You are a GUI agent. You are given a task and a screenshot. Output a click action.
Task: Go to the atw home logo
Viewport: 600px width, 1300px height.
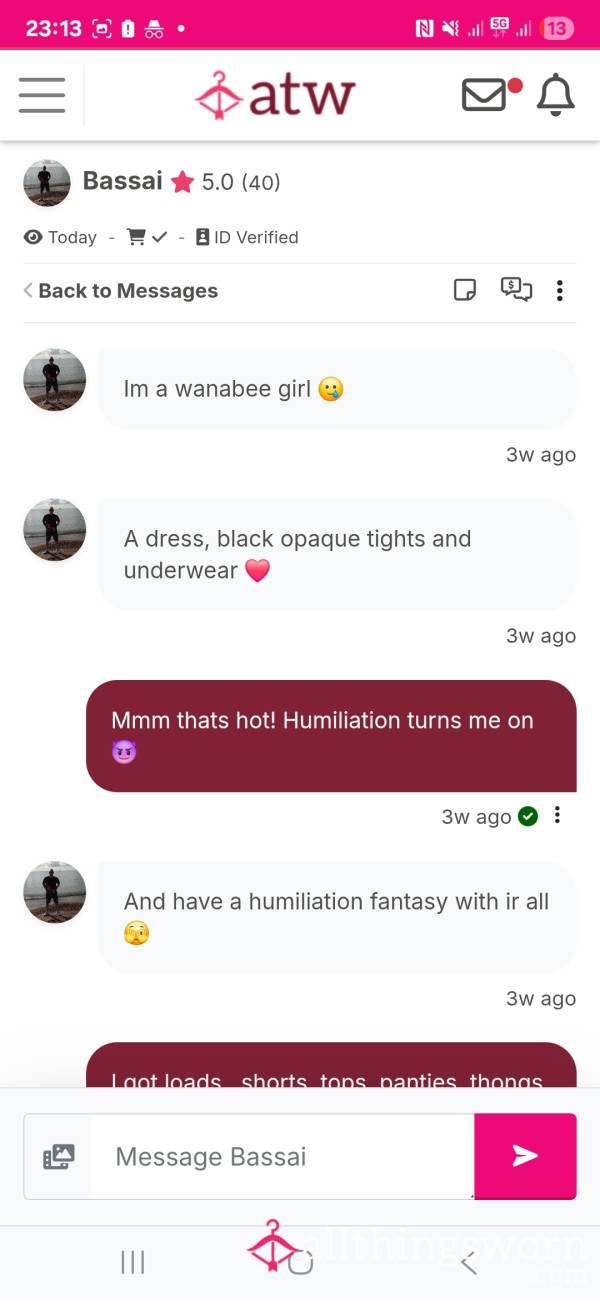(x=275, y=96)
